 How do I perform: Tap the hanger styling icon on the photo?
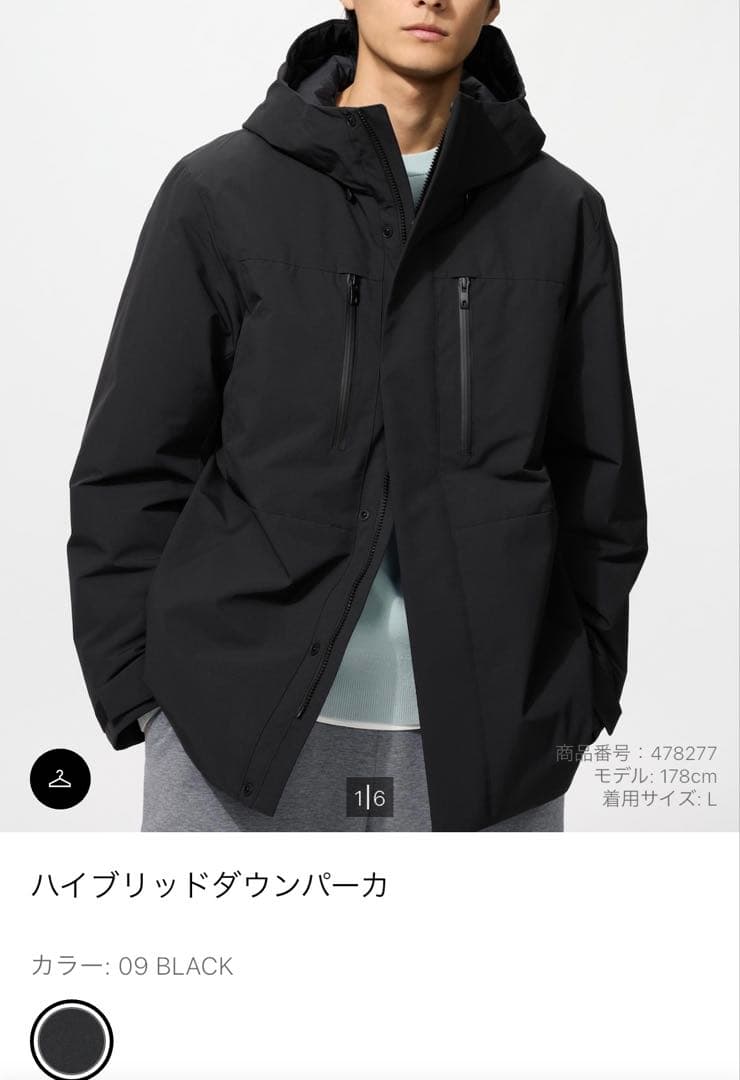click(x=60, y=777)
